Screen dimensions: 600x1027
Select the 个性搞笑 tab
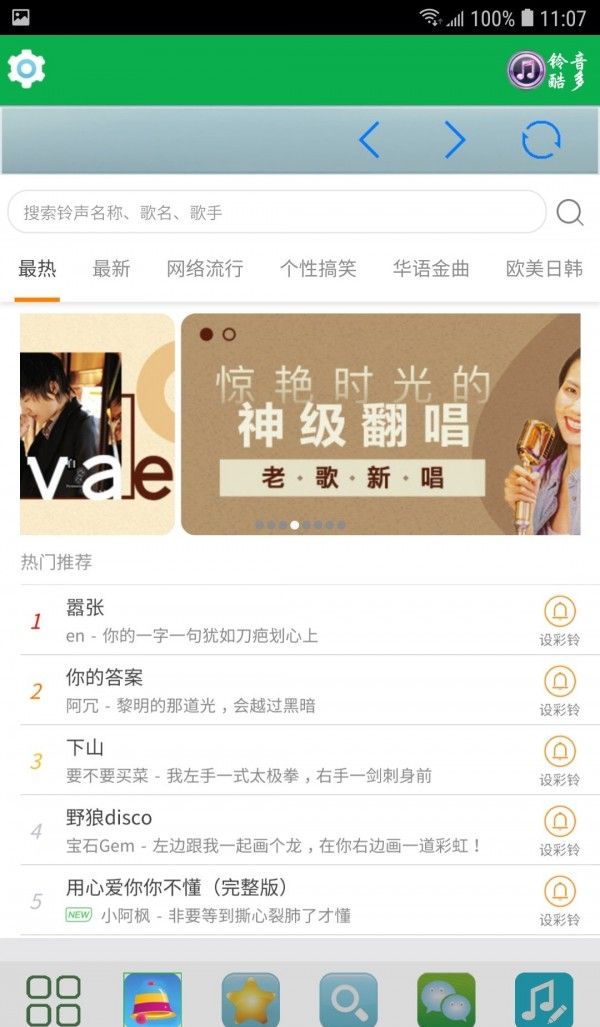coord(318,269)
